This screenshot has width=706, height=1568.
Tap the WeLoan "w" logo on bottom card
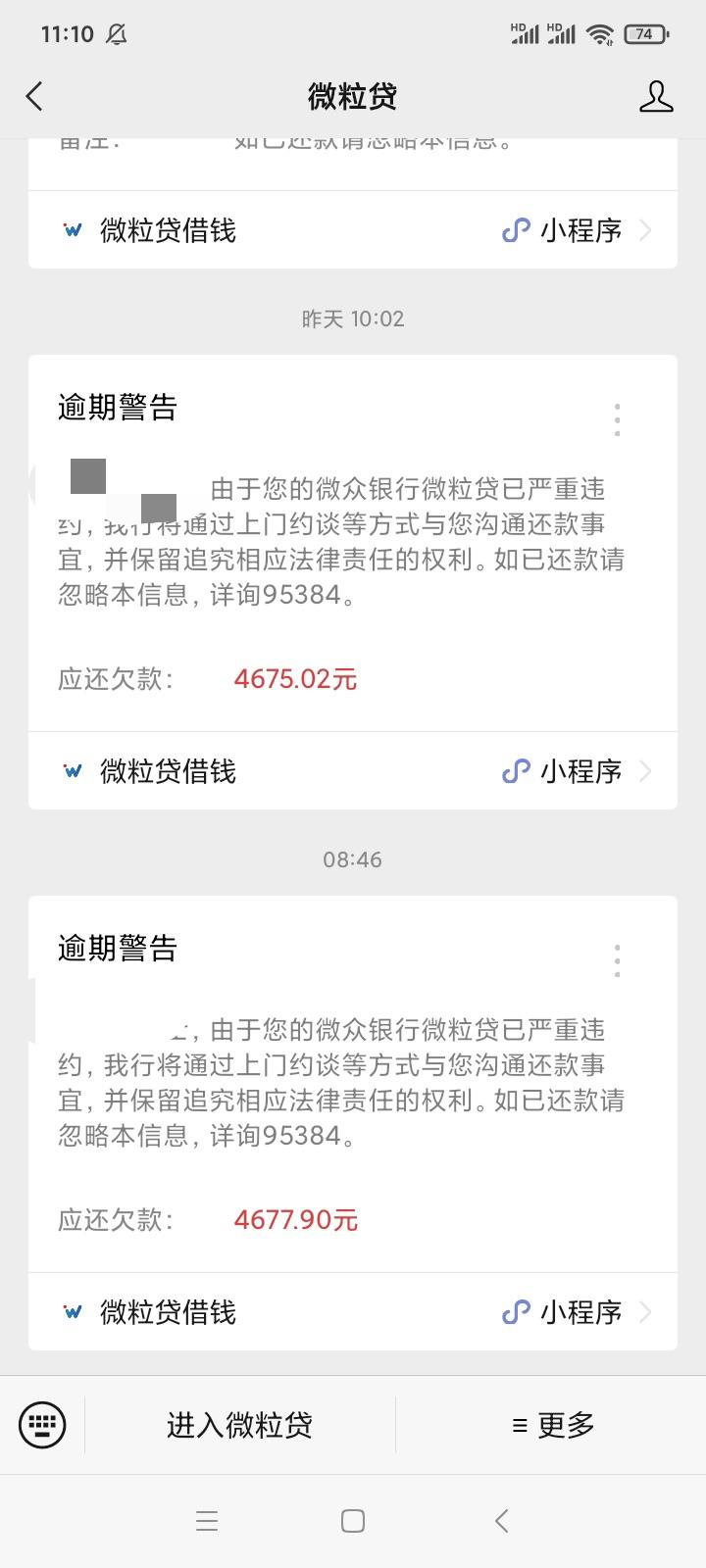(71, 1312)
